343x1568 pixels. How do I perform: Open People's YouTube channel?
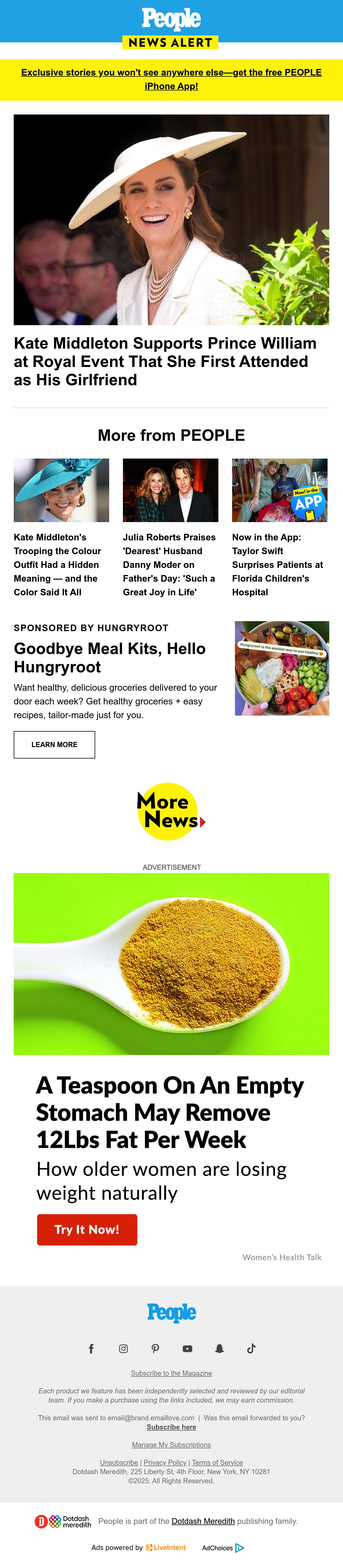tap(187, 1348)
